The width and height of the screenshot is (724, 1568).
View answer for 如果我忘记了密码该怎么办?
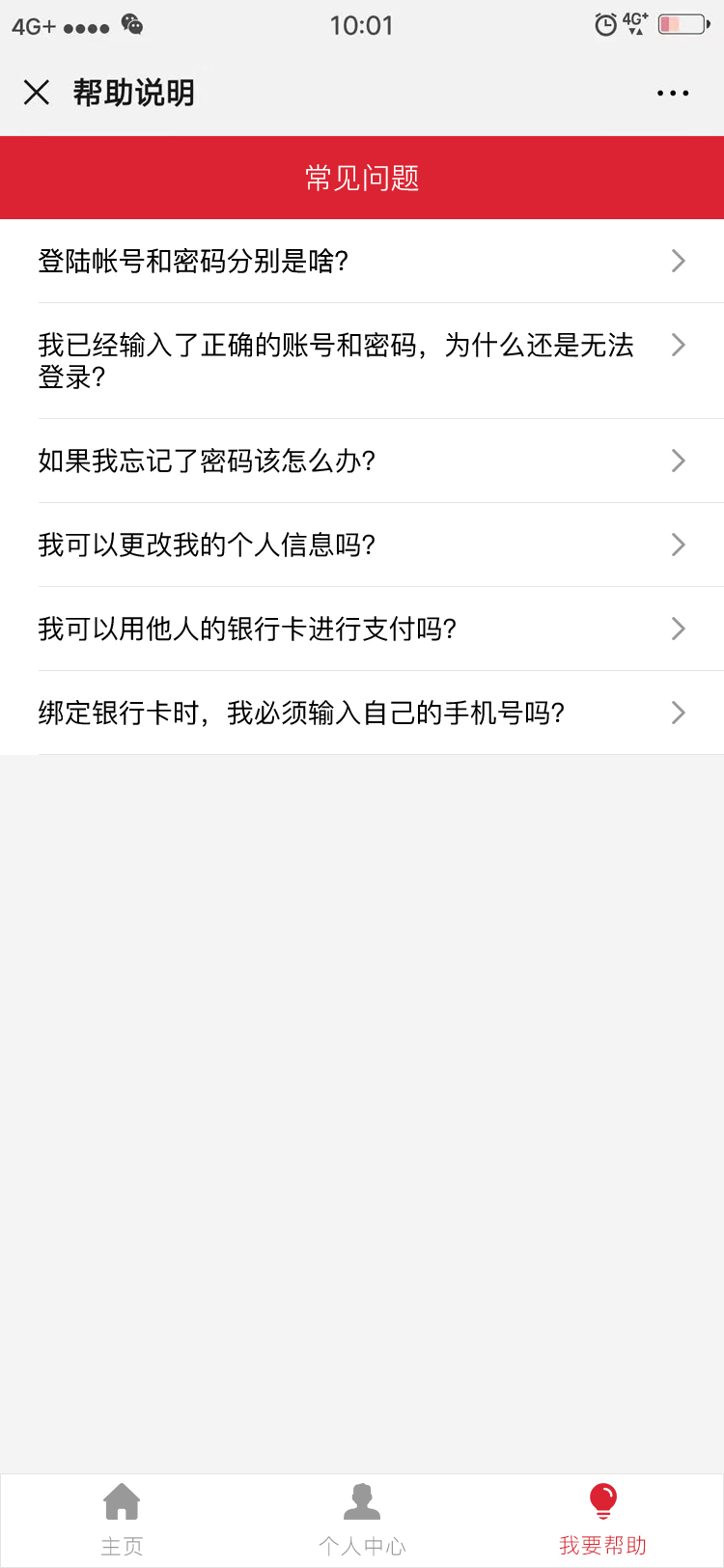(x=362, y=461)
